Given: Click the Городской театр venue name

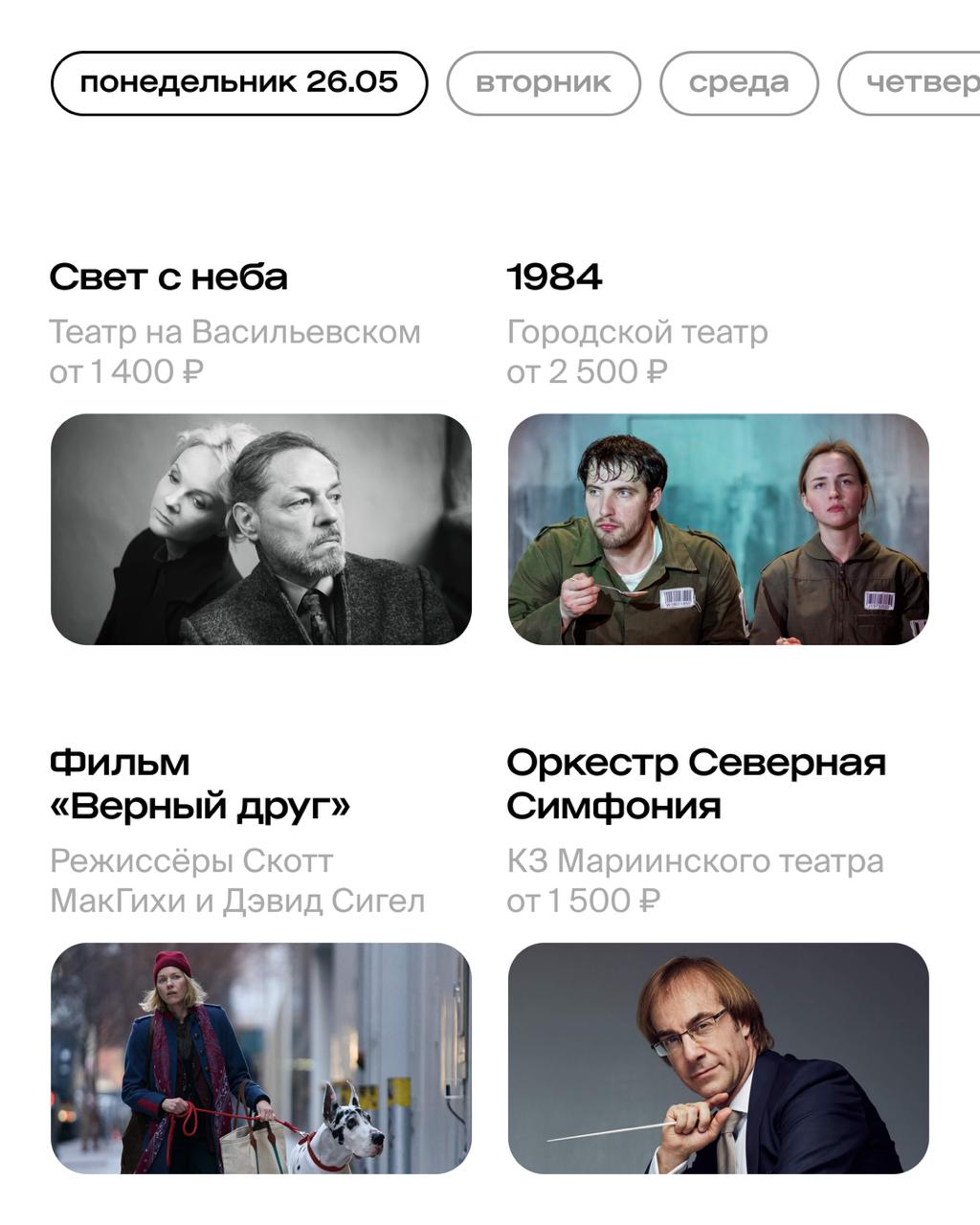Looking at the screenshot, I should 635,333.
